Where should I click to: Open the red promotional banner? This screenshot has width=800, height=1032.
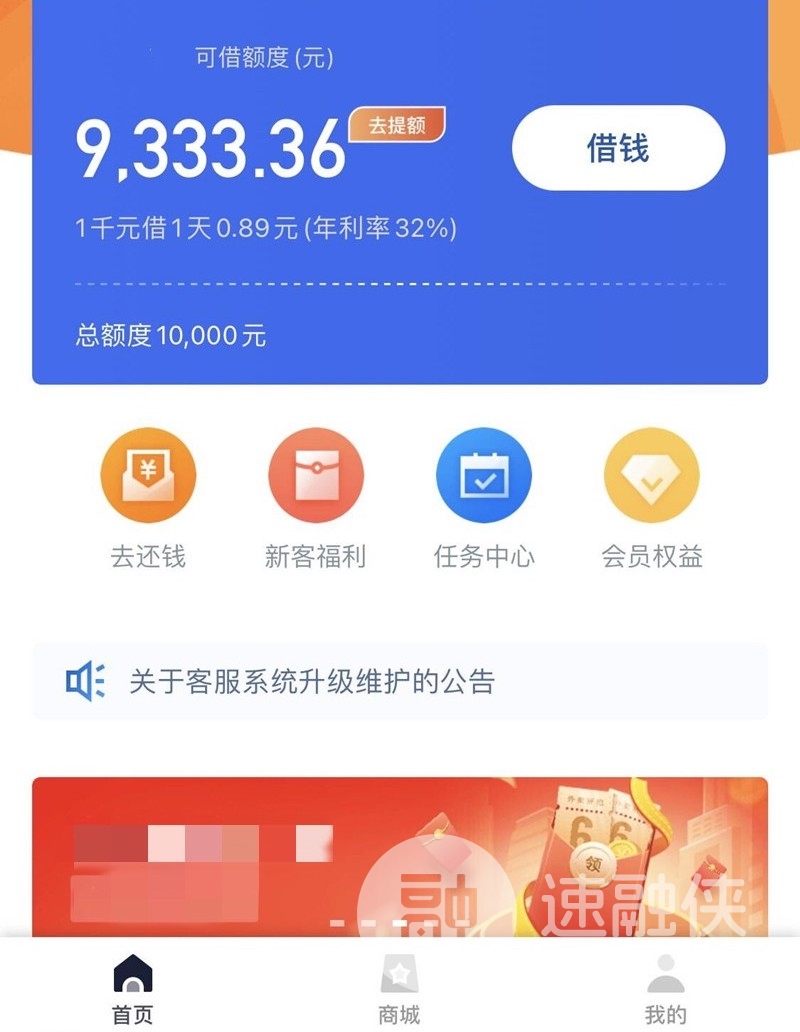(x=400, y=856)
